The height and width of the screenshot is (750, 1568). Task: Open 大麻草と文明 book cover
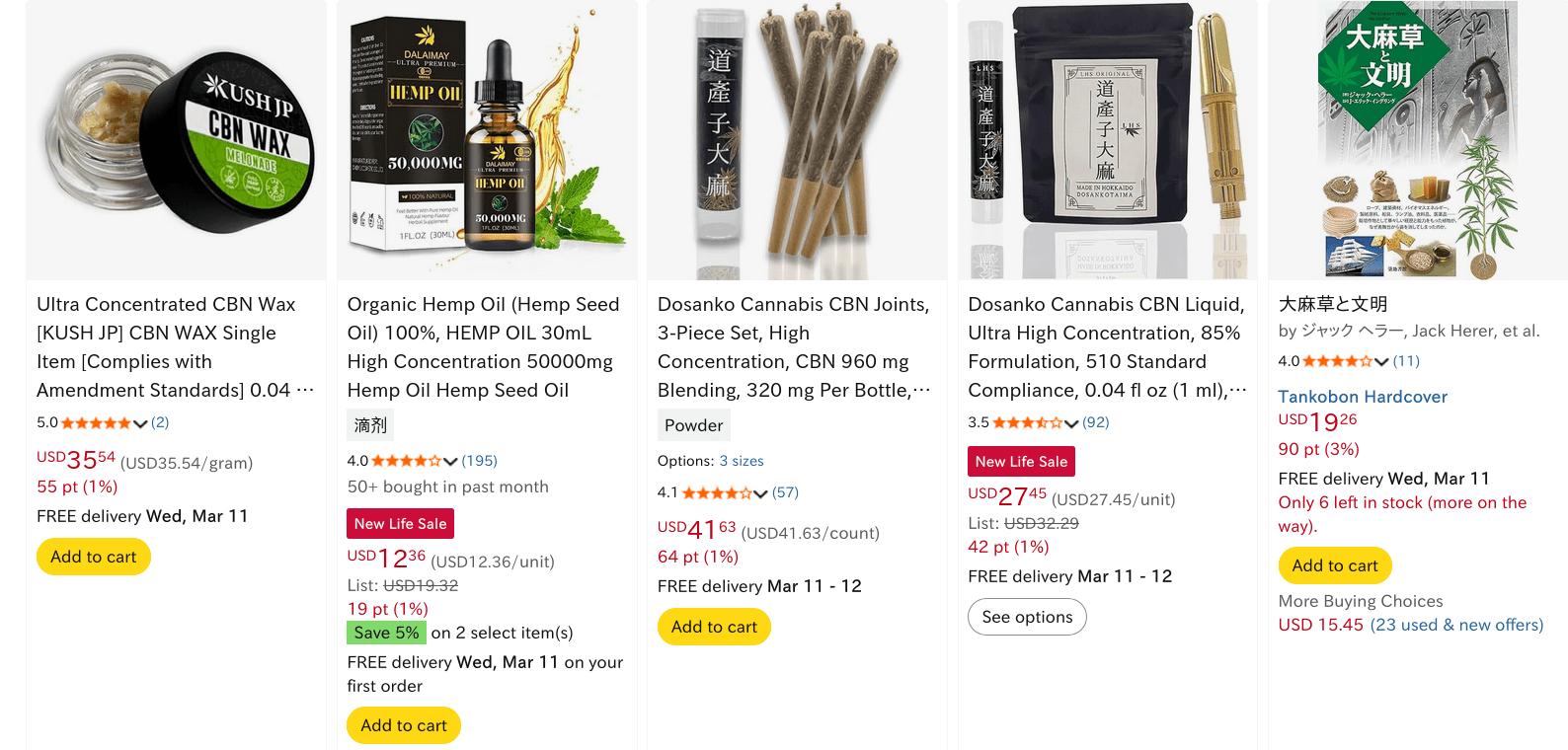[x=1417, y=140]
